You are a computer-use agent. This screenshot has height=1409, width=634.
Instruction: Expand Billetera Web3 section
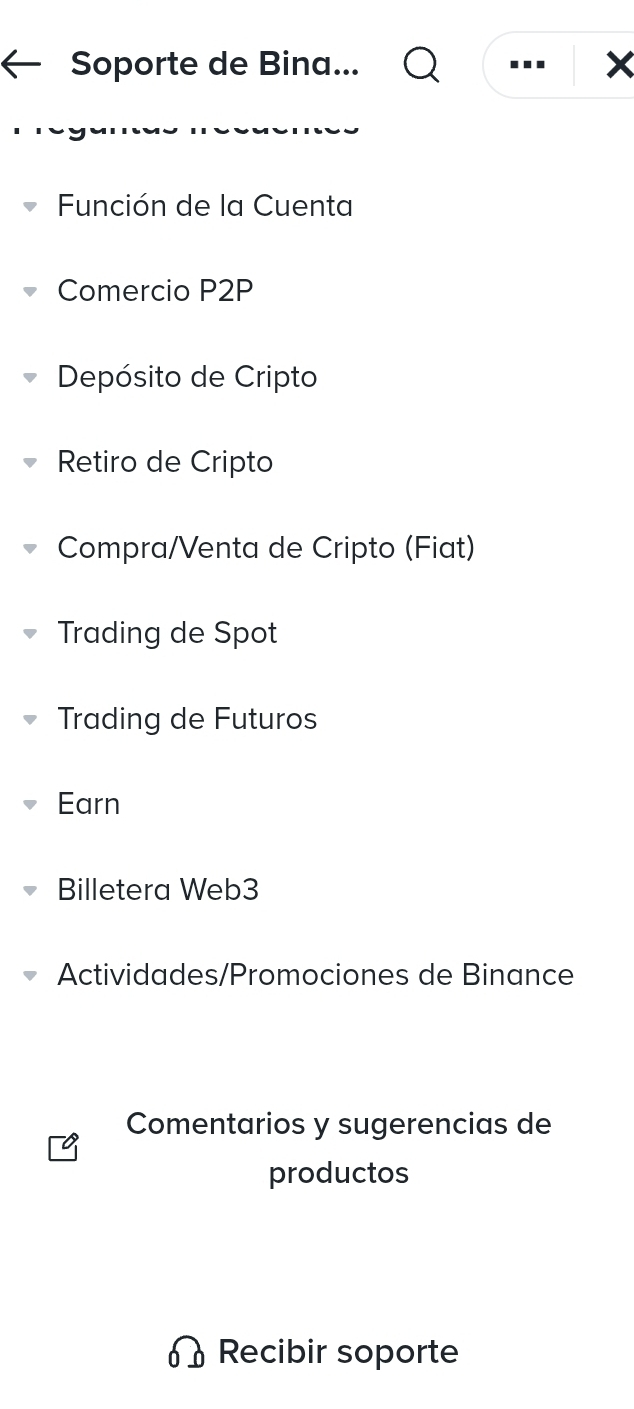coord(158,890)
